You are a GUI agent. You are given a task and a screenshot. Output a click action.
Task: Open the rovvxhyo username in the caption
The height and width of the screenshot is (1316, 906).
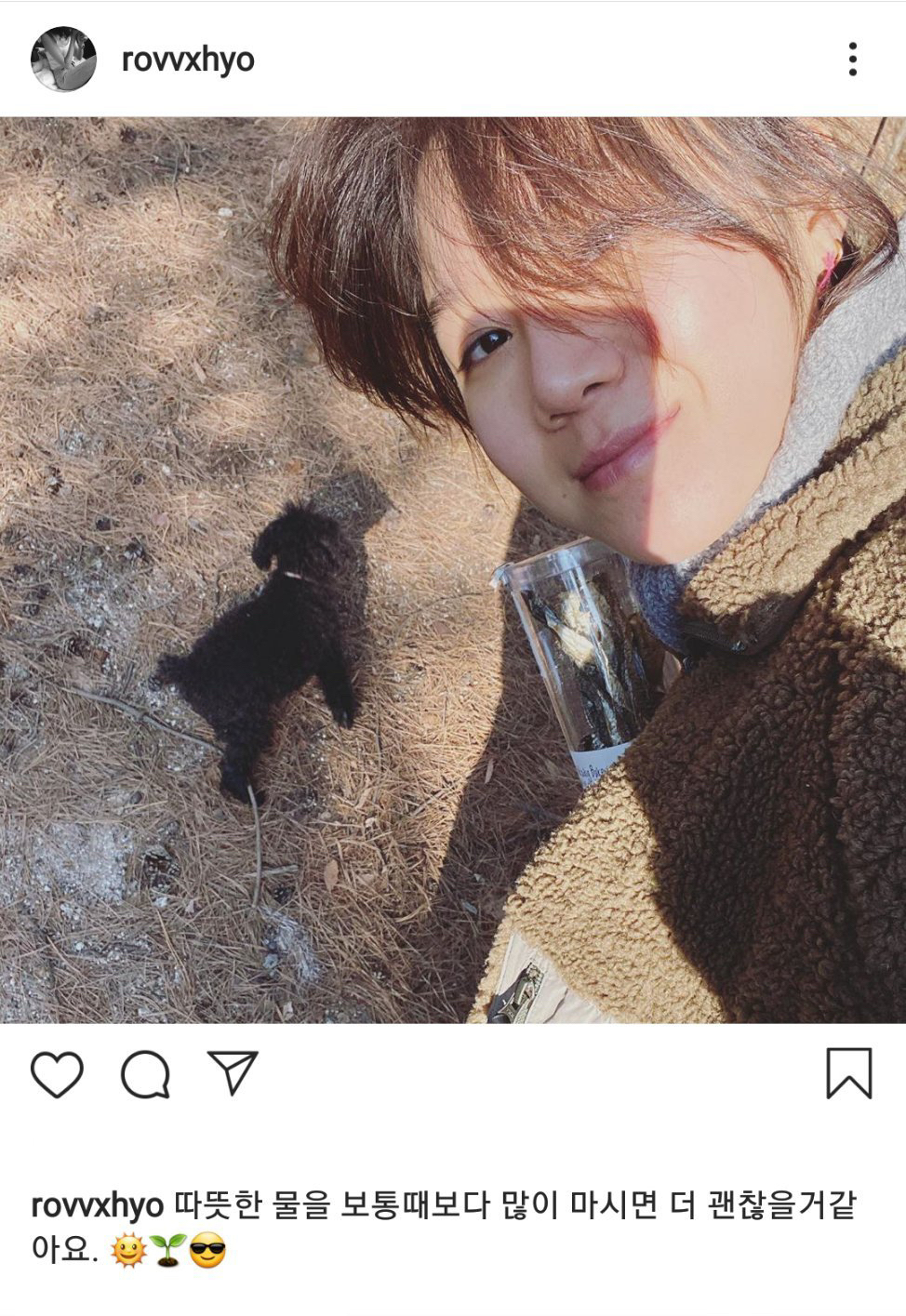[x=98, y=1206]
